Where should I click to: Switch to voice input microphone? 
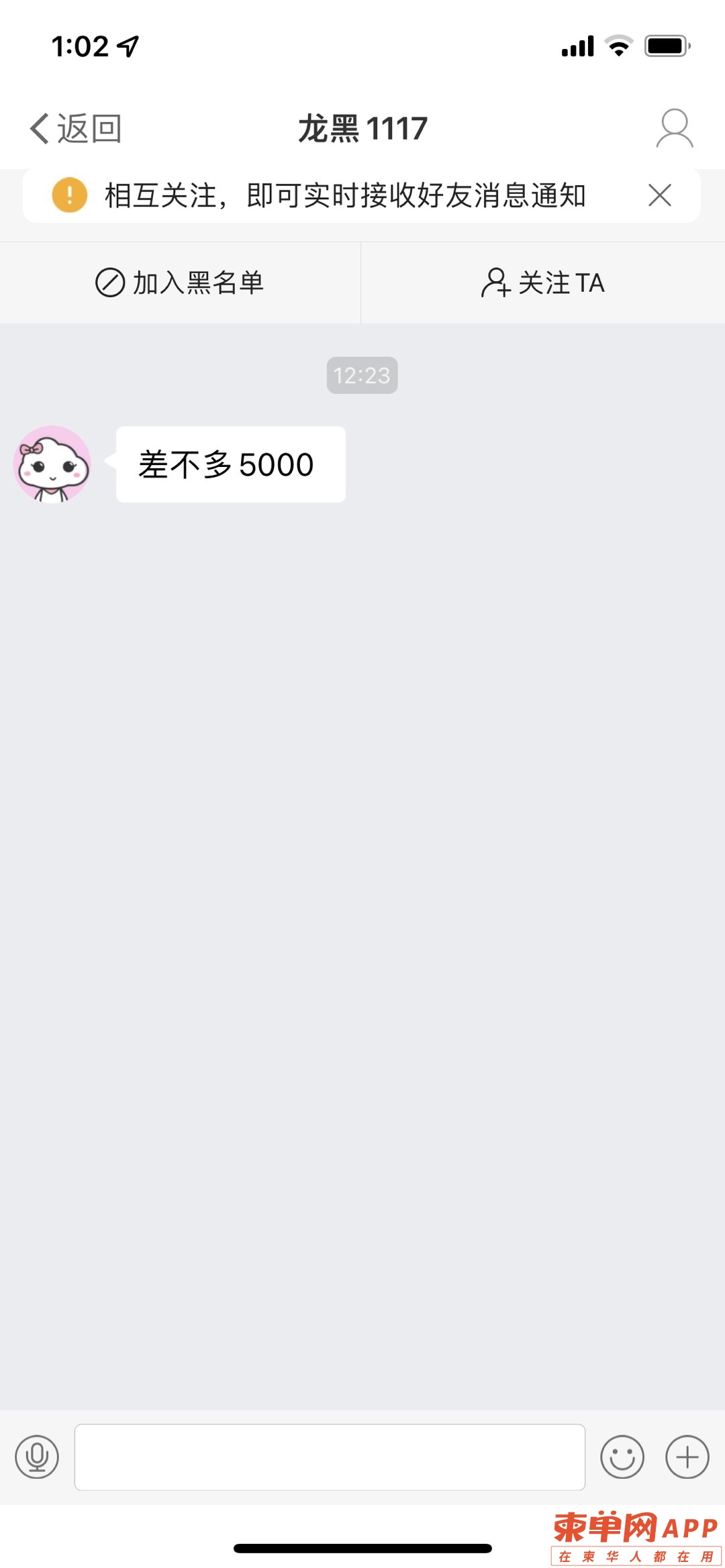[37, 1457]
